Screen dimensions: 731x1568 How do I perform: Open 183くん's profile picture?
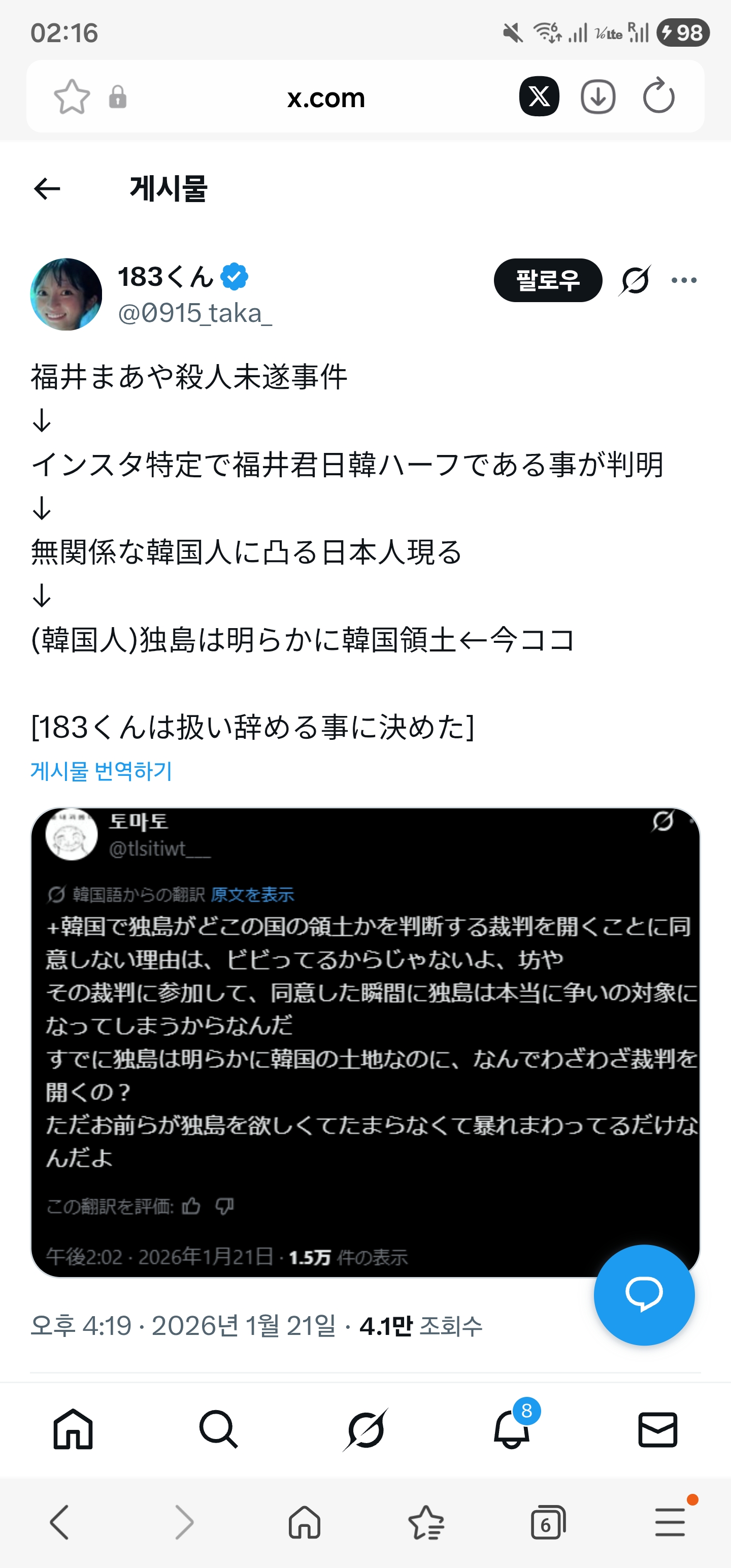pyautogui.click(x=67, y=295)
